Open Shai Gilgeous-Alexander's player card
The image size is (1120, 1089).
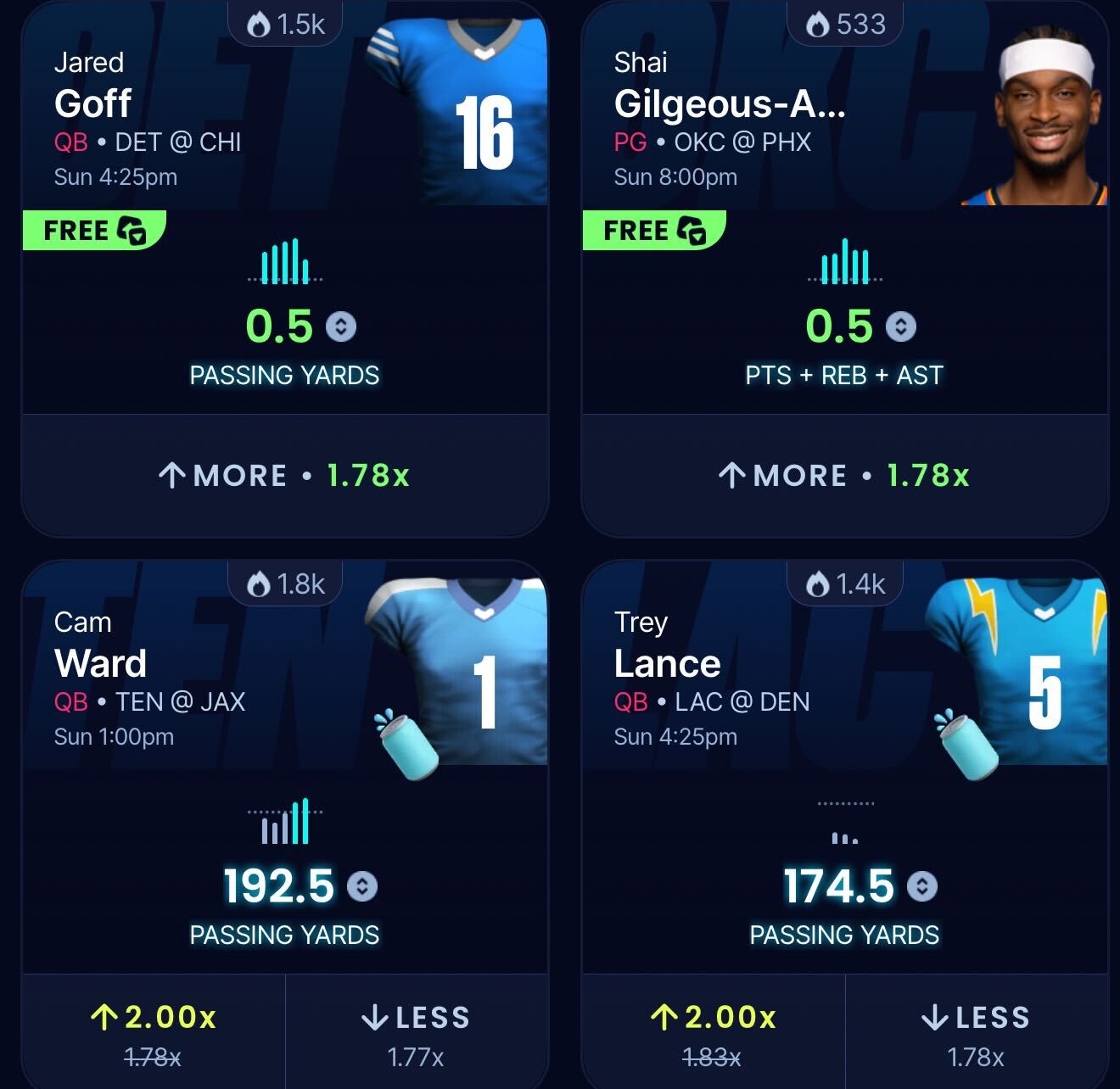[x=730, y=103]
